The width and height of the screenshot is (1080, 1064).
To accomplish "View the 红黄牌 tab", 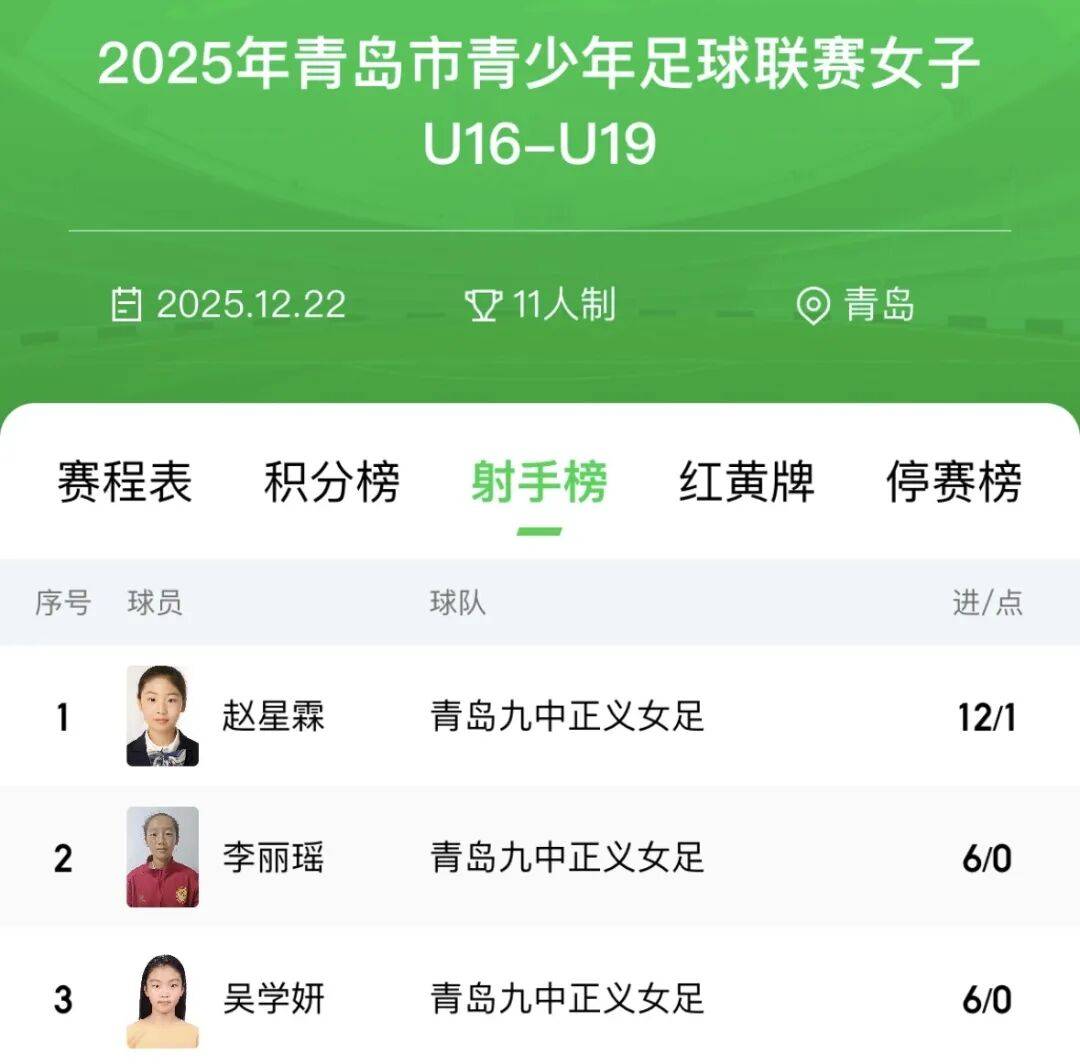I will (x=746, y=482).
